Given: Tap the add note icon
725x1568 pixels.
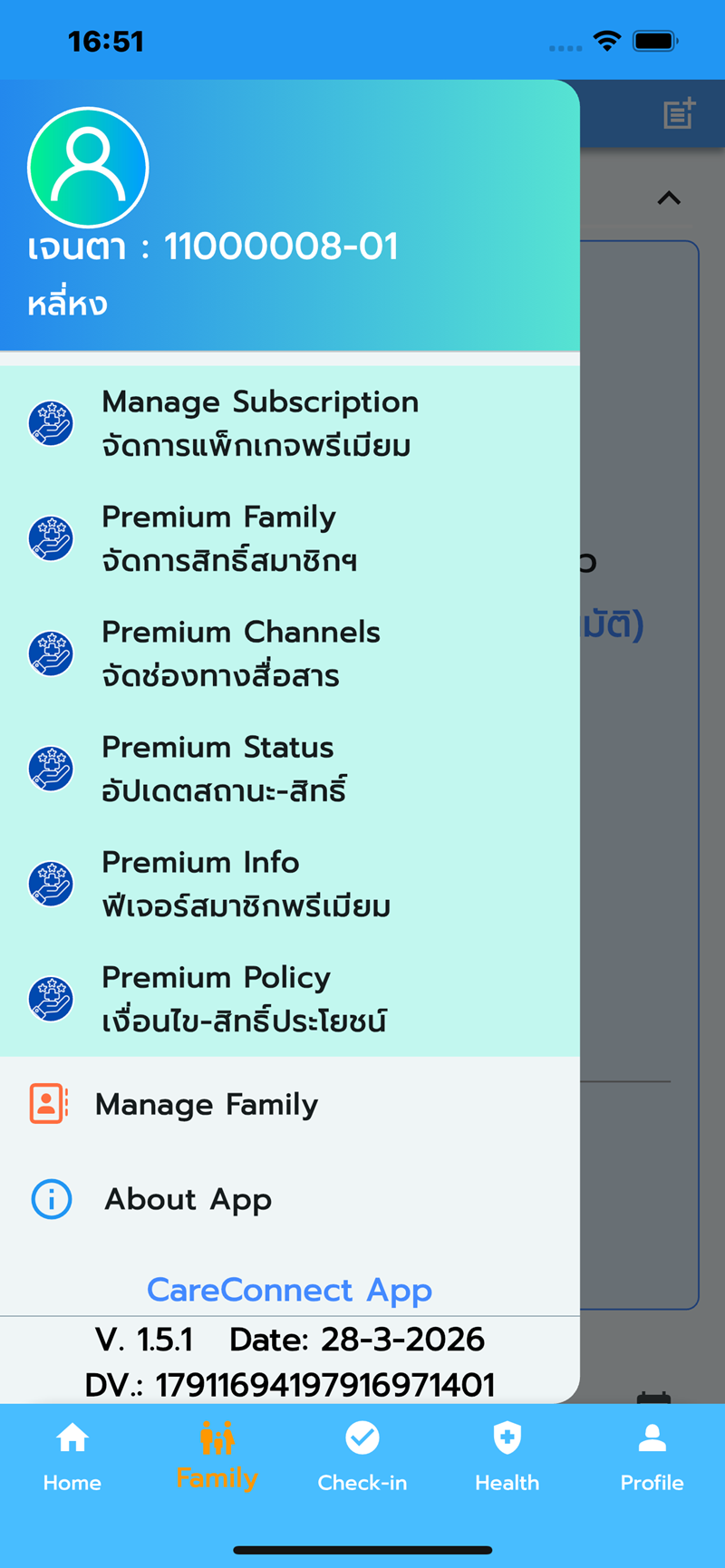Looking at the screenshot, I should click(x=679, y=113).
